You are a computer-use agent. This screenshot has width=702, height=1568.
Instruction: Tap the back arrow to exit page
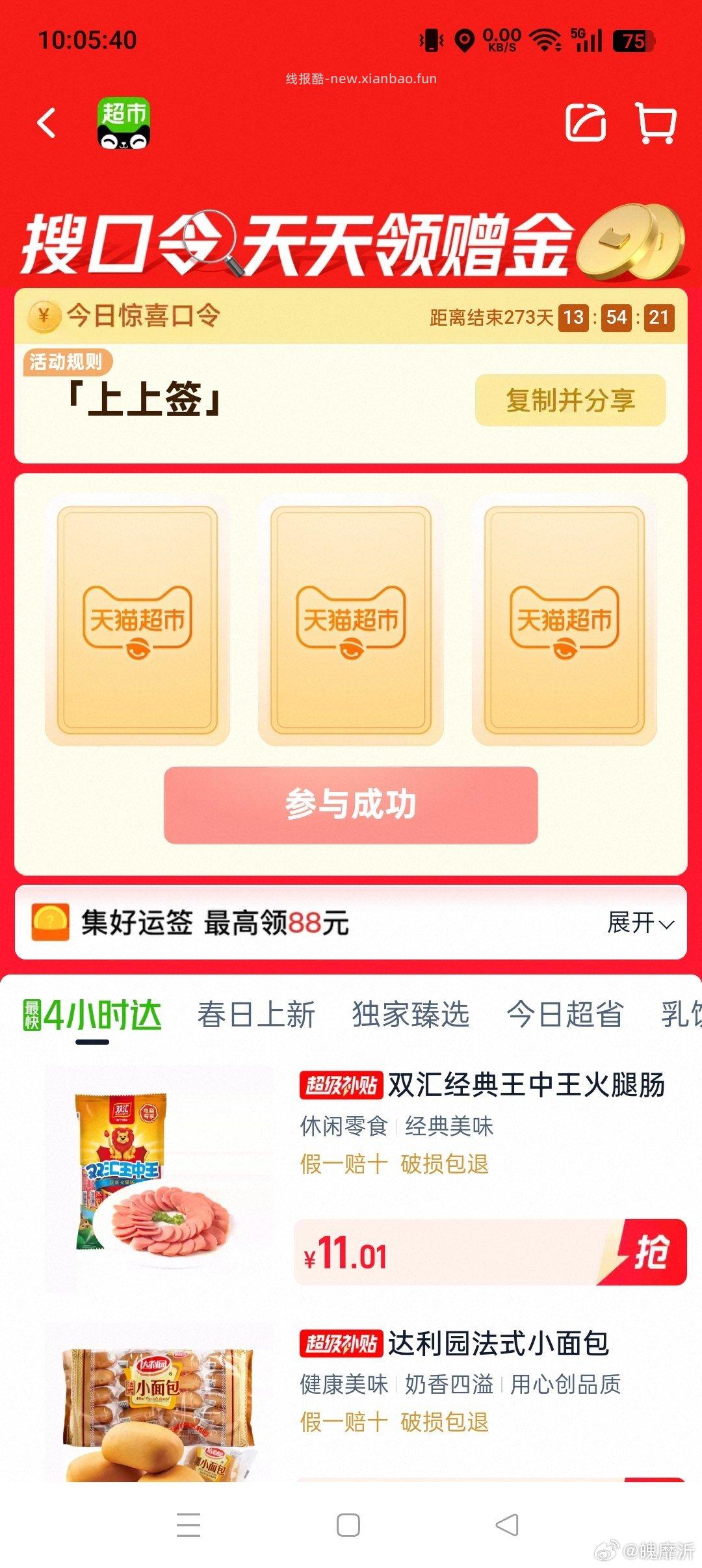pos(47,125)
